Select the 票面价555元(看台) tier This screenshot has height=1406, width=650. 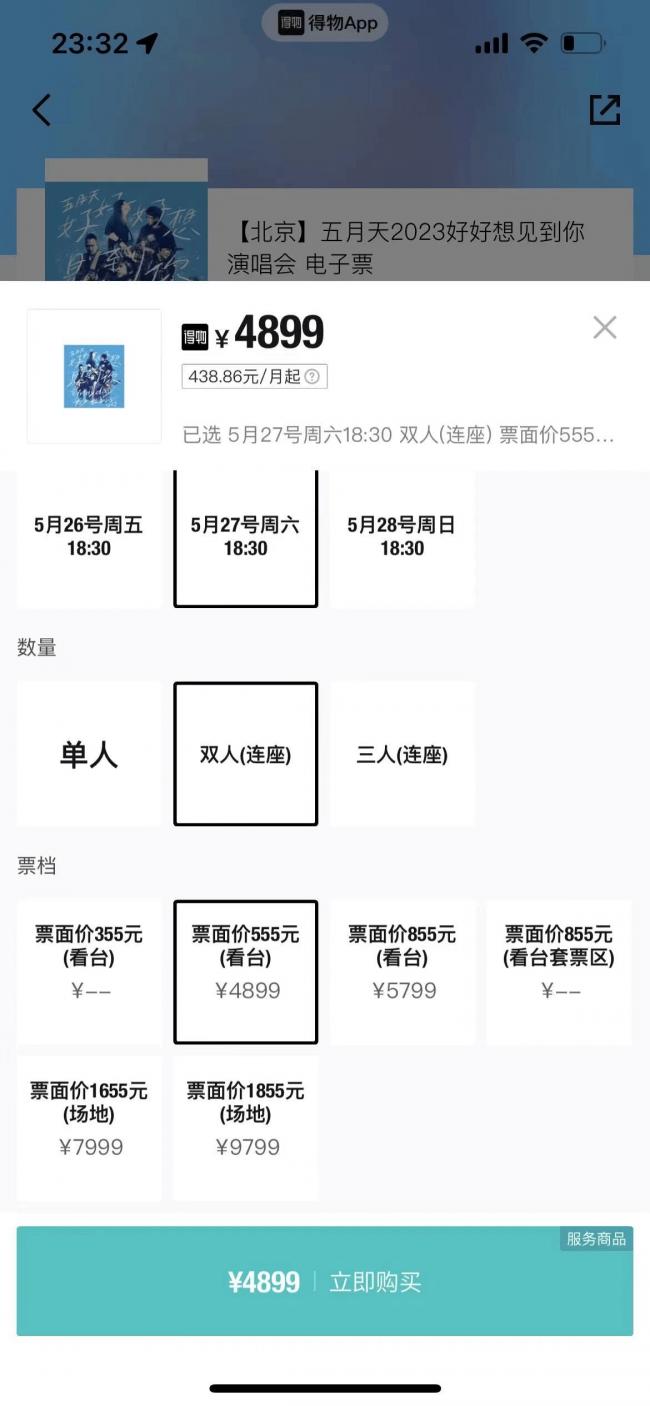click(x=246, y=972)
